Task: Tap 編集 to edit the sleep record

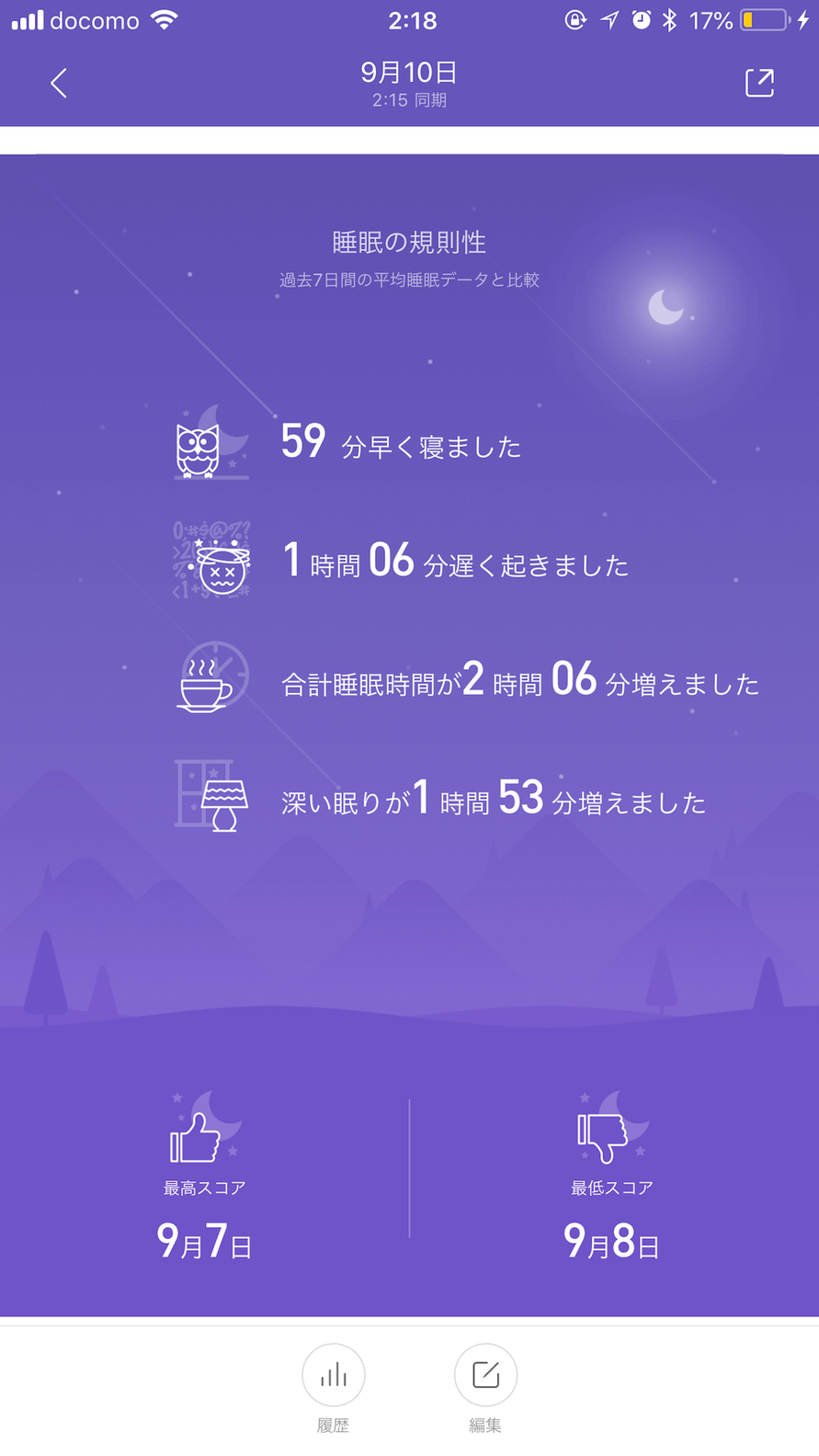Action: pos(485,1376)
